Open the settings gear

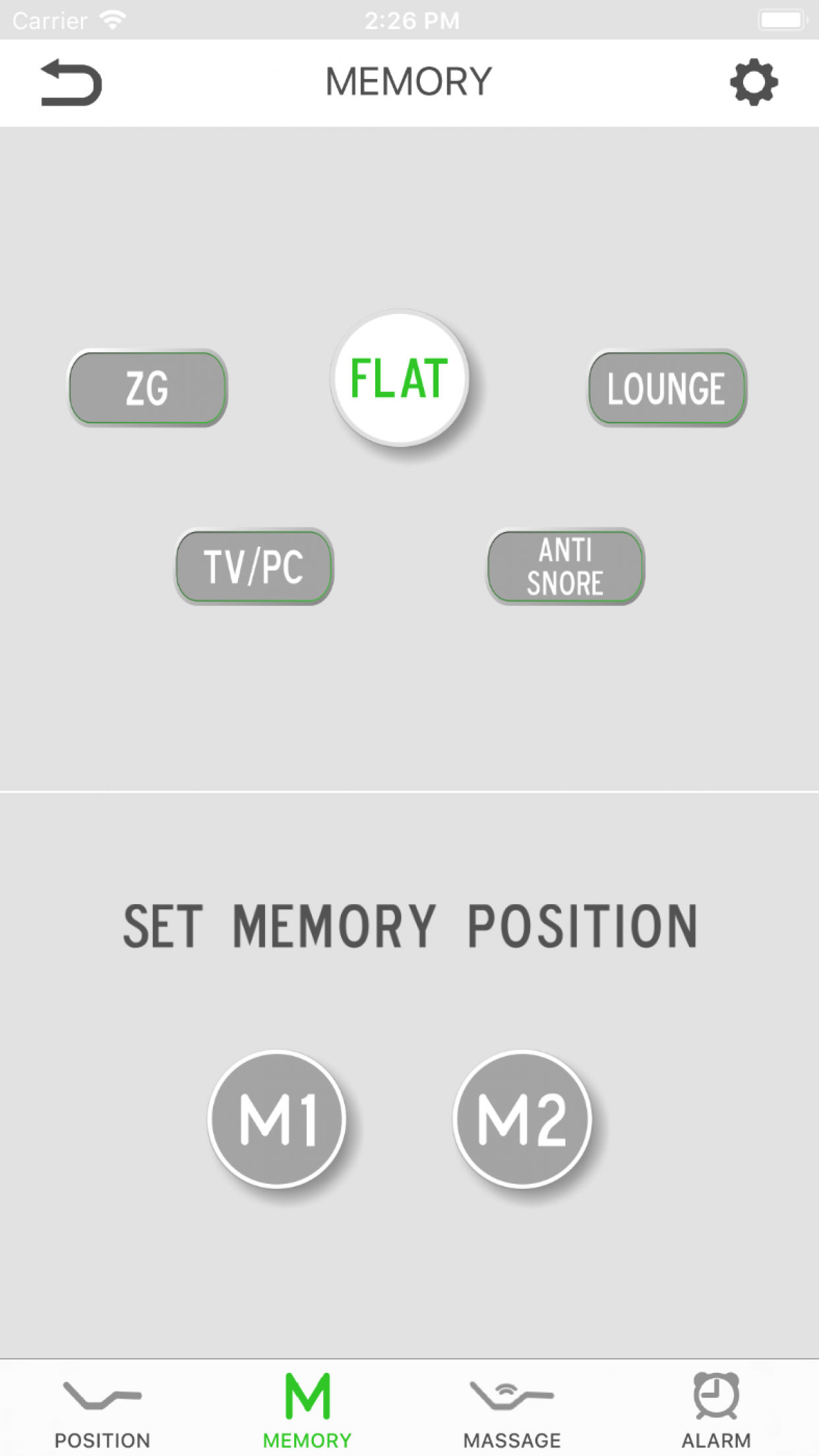pyautogui.click(x=753, y=83)
